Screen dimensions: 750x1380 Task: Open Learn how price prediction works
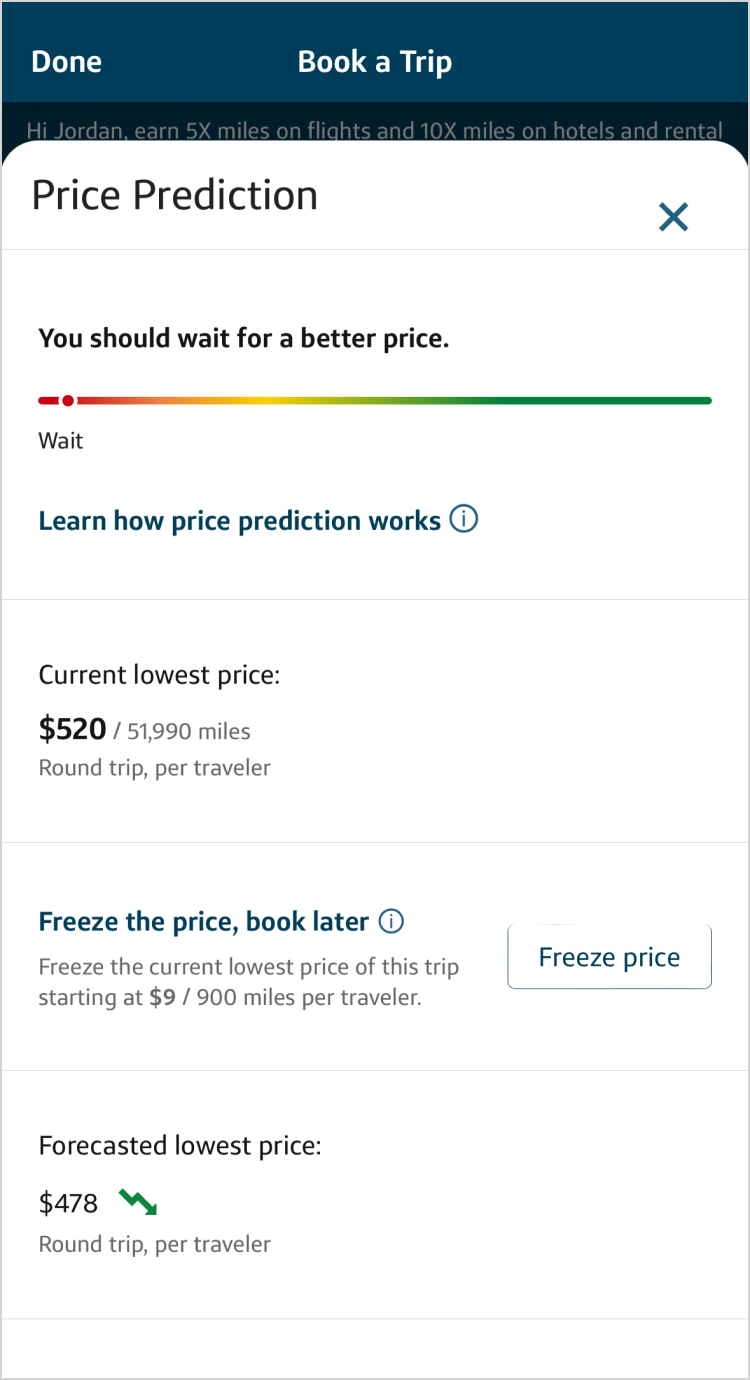tap(238, 520)
